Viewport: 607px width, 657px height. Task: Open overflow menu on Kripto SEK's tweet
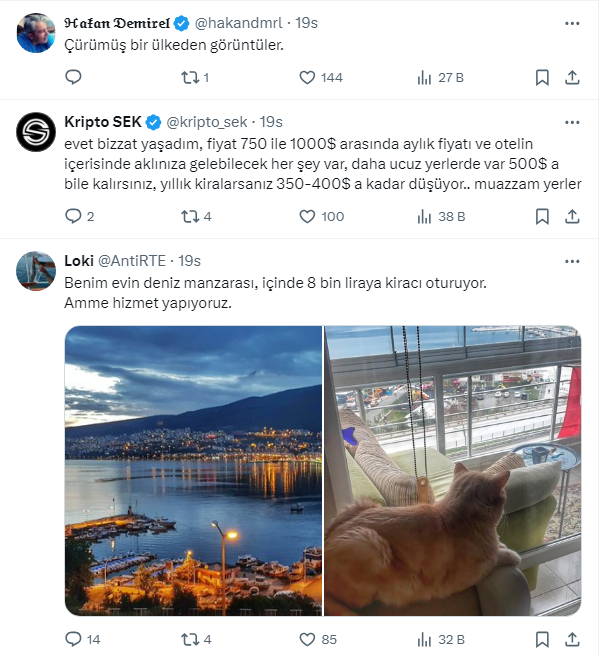pyautogui.click(x=572, y=122)
